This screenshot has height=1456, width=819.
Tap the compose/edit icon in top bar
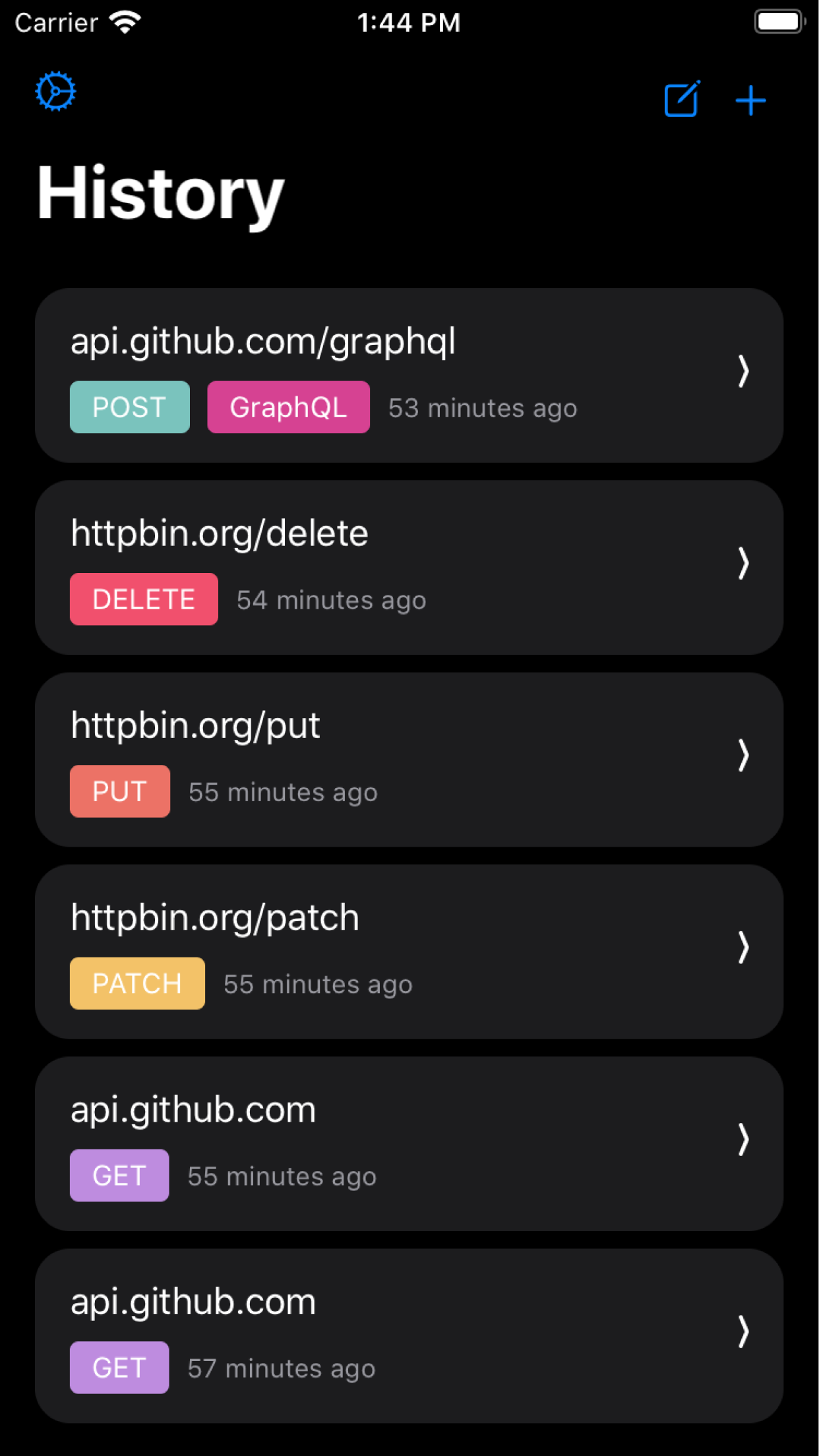pos(682,100)
